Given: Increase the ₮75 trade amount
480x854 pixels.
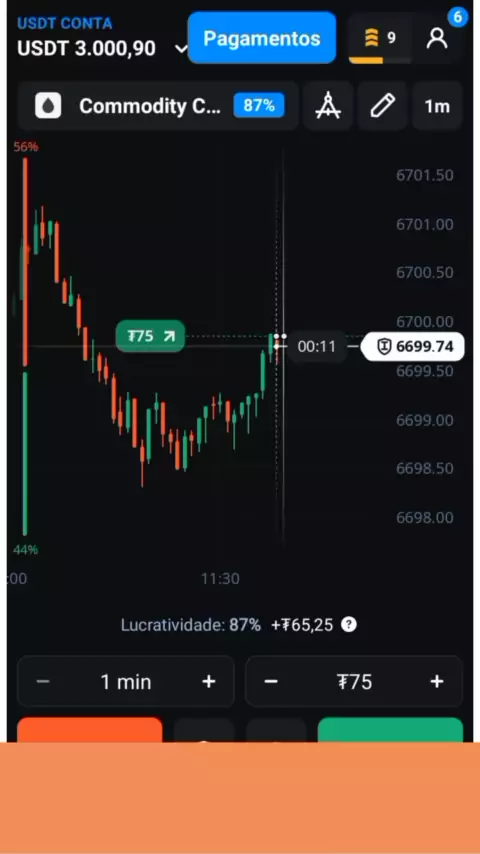Looking at the screenshot, I should pos(437,681).
